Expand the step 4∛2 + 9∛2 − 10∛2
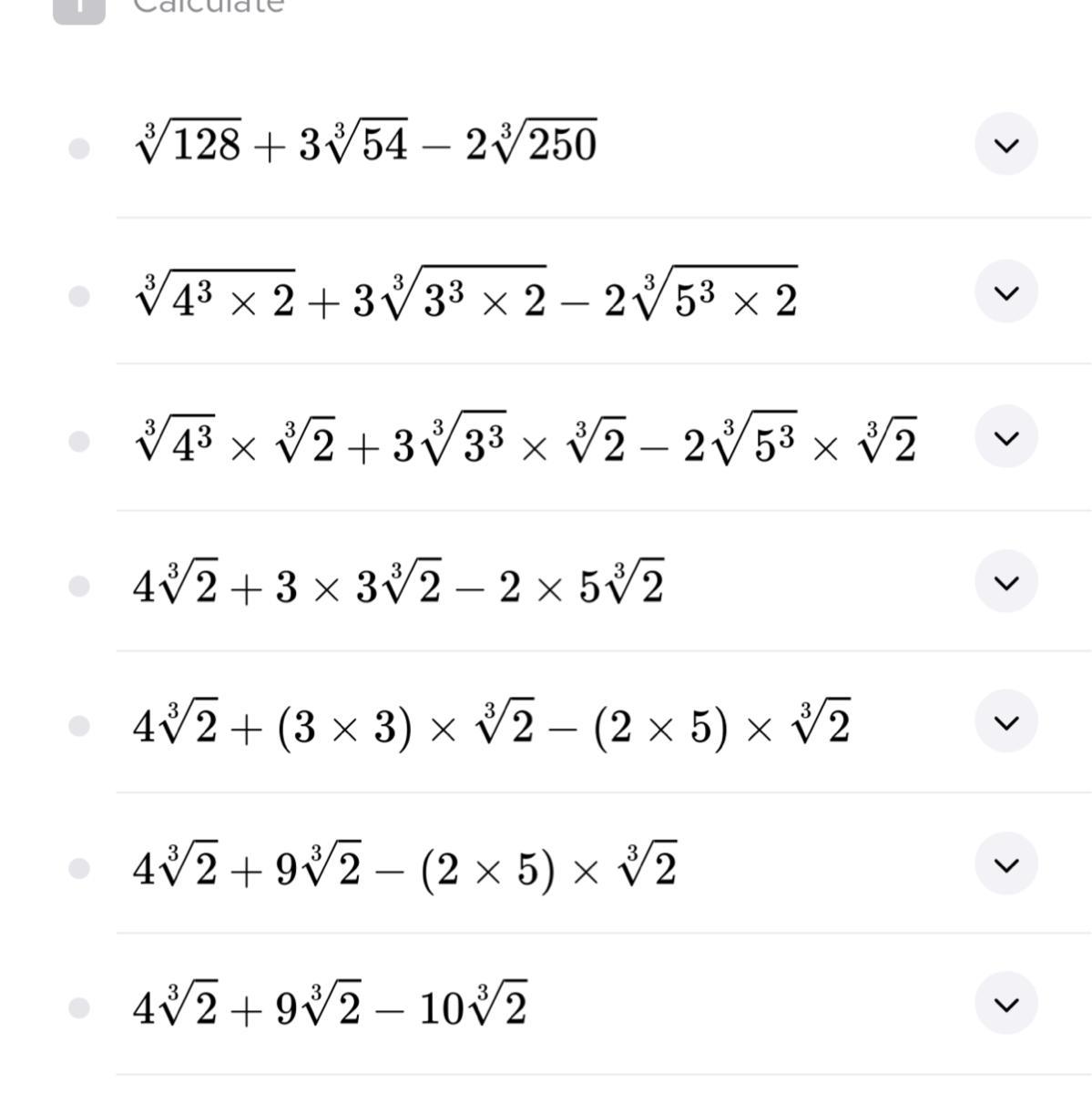This screenshot has width=1092, height=1093. (1005, 1004)
